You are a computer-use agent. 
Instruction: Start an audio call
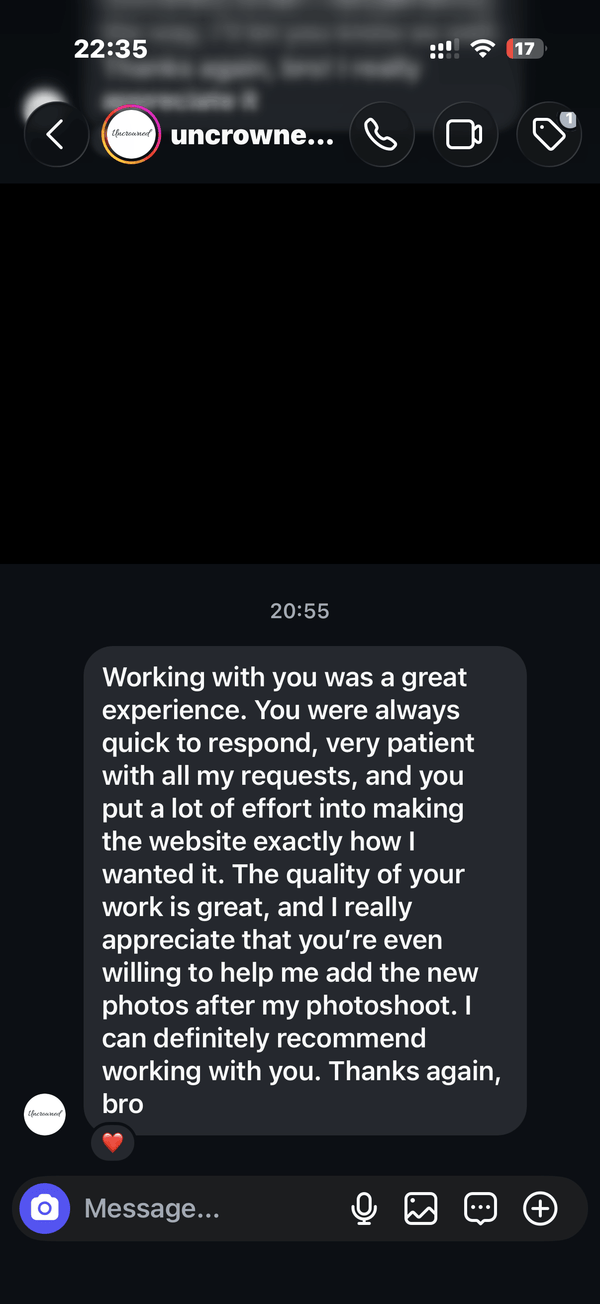pos(381,135)
